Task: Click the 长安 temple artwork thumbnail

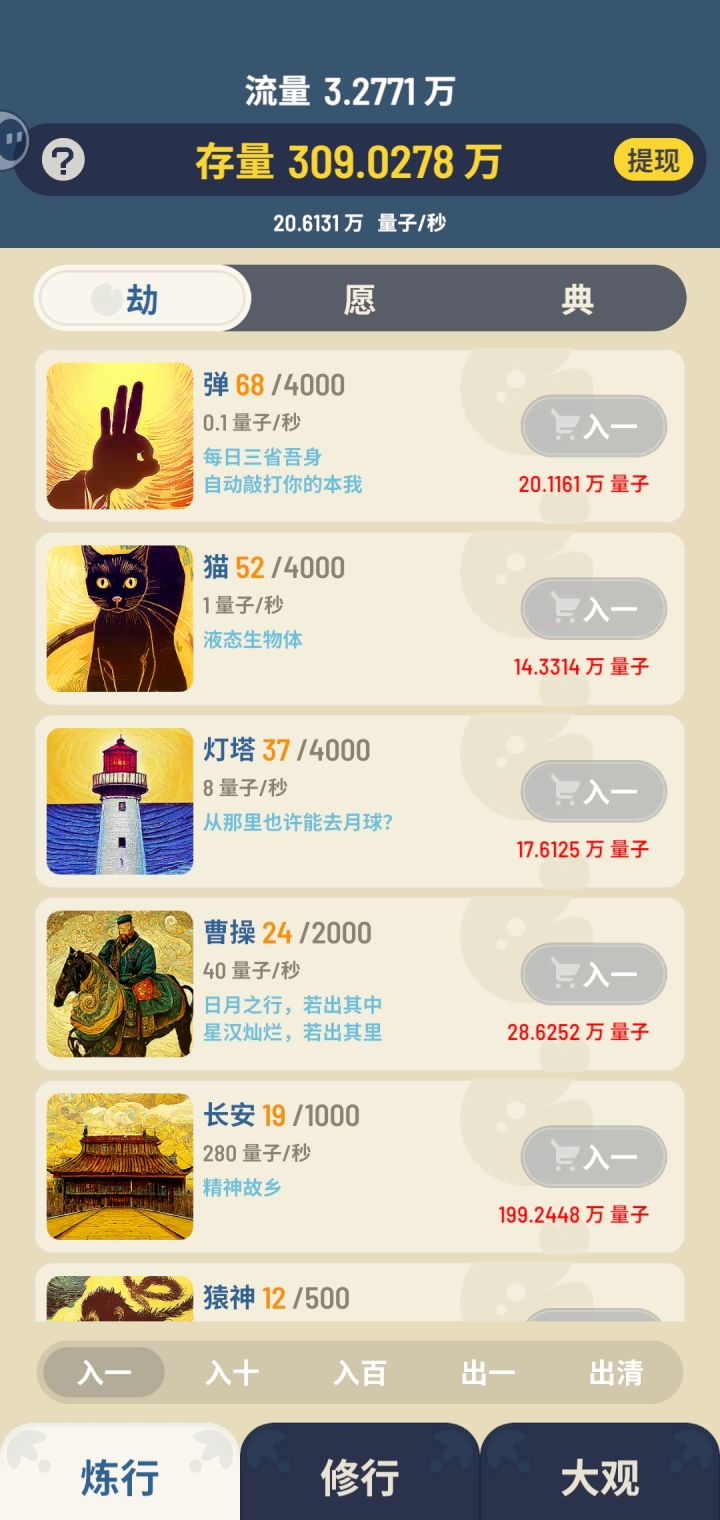Action: [x=119, y=1166]
